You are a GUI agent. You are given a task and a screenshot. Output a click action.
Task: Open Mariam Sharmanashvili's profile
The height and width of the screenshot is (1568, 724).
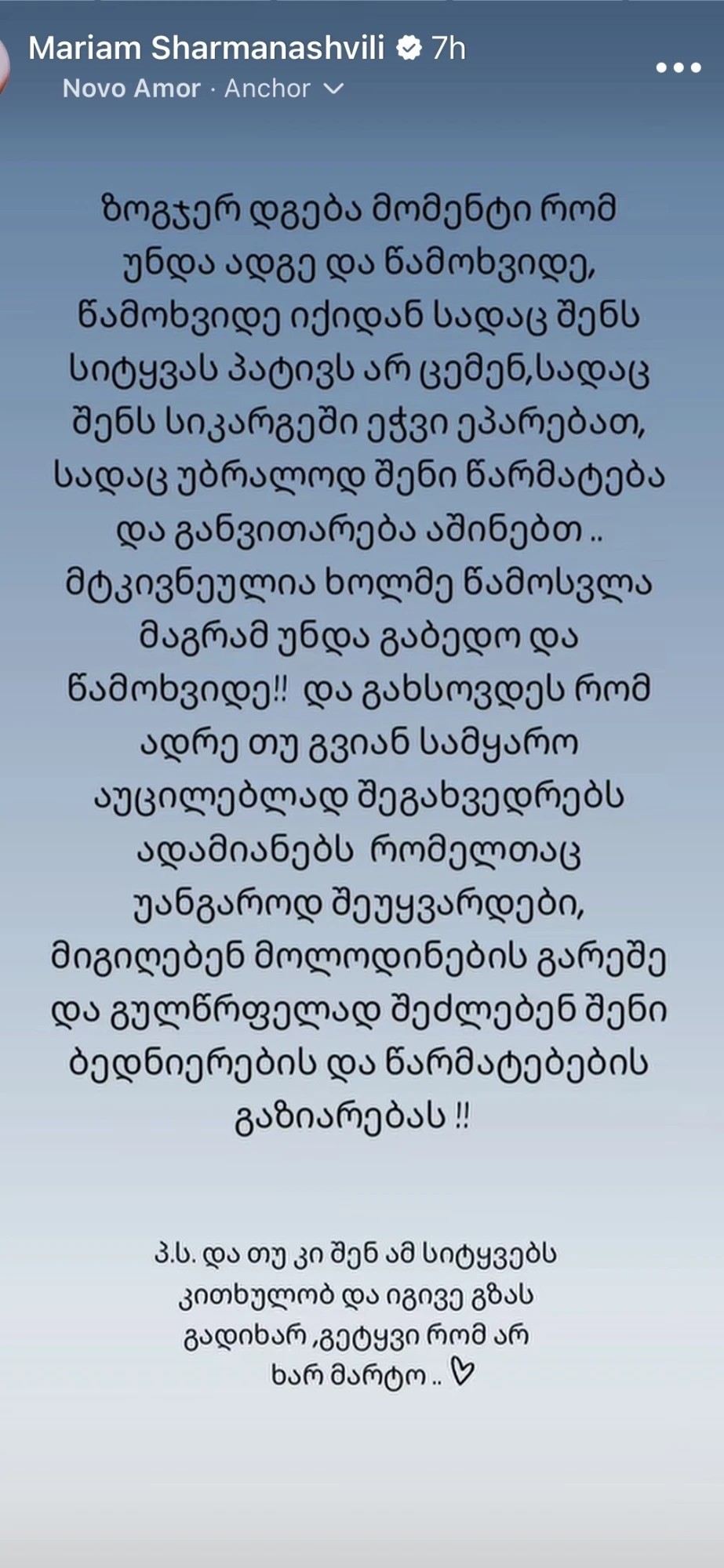[206, 49]
